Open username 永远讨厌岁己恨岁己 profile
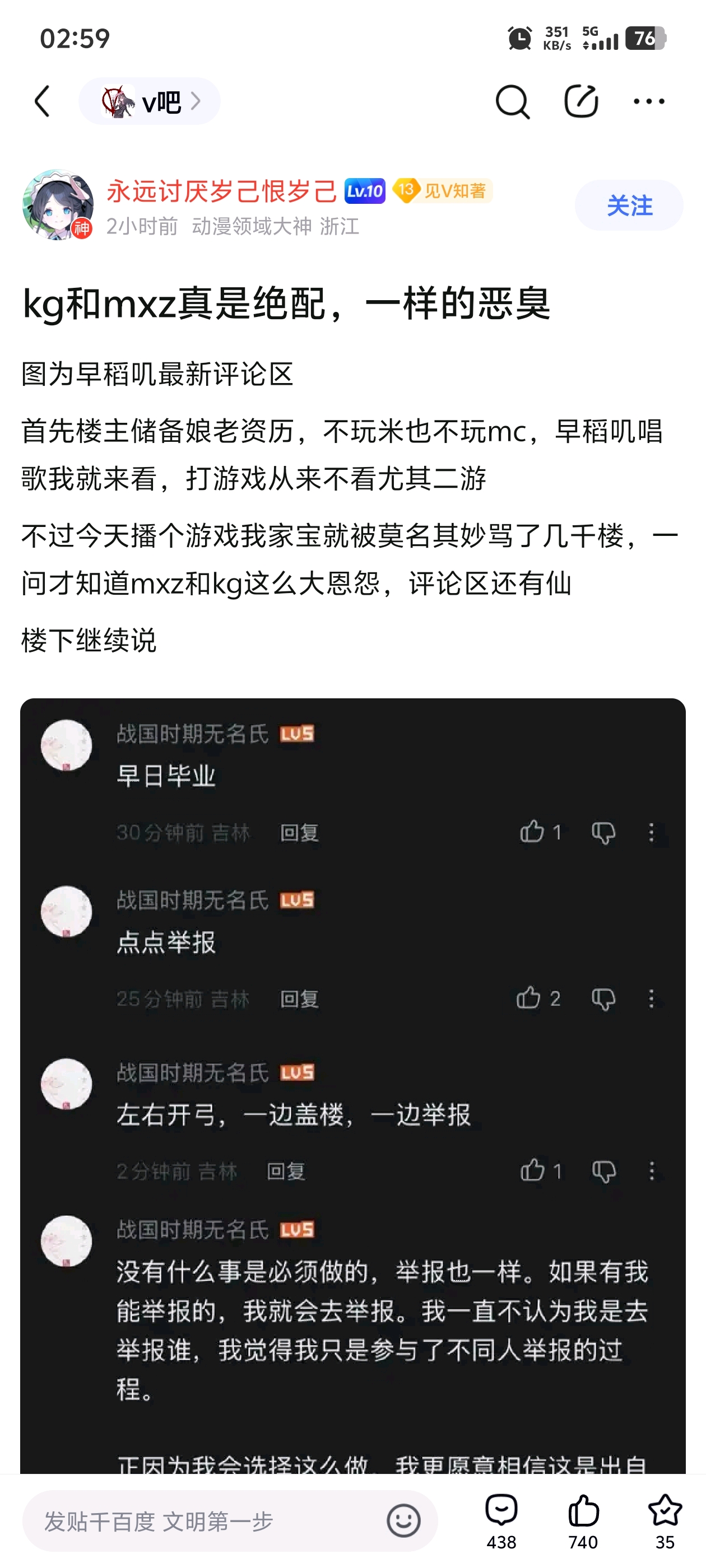 (222, 191)
